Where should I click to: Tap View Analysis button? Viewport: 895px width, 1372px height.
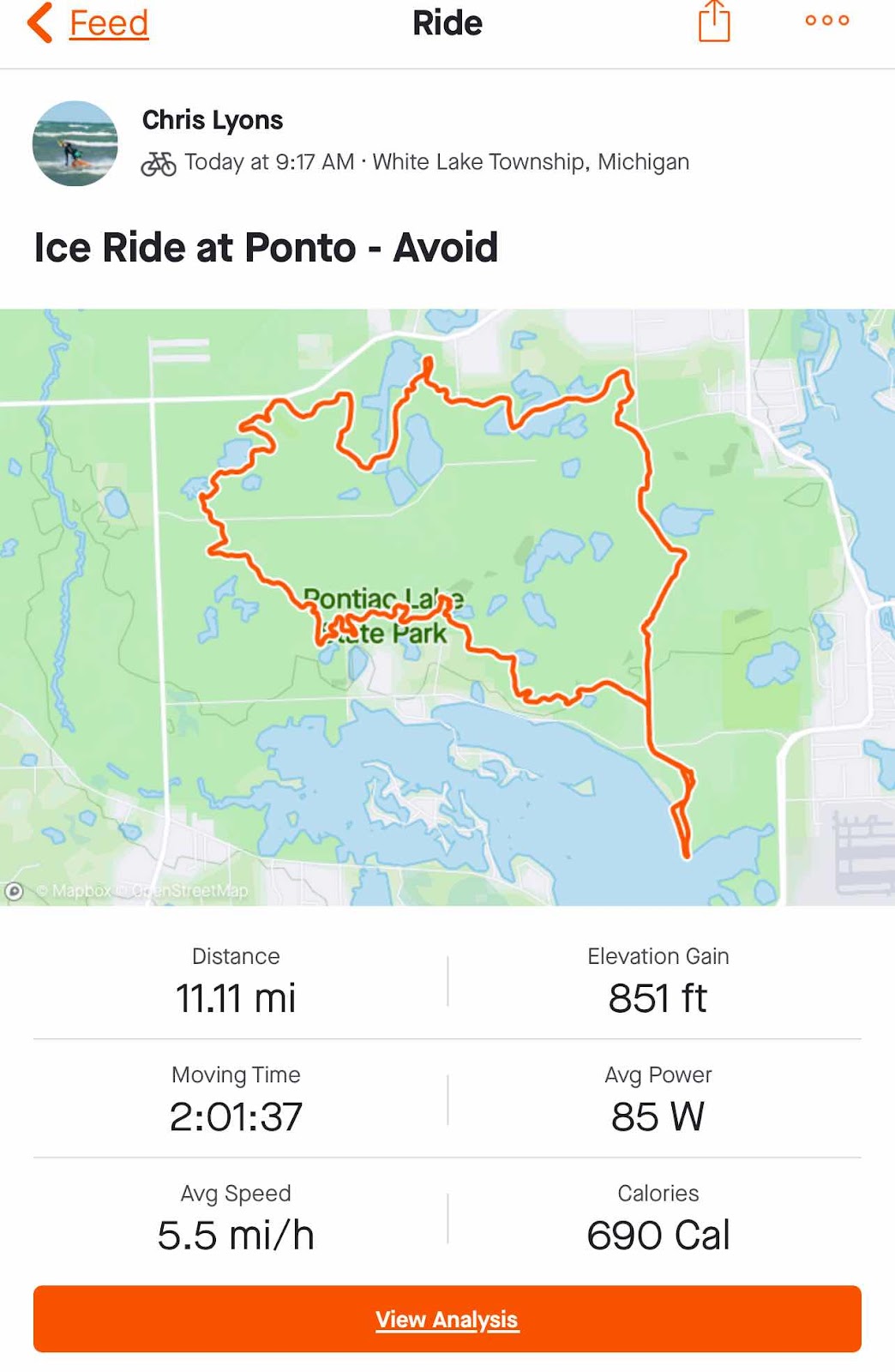(447, 1319)
